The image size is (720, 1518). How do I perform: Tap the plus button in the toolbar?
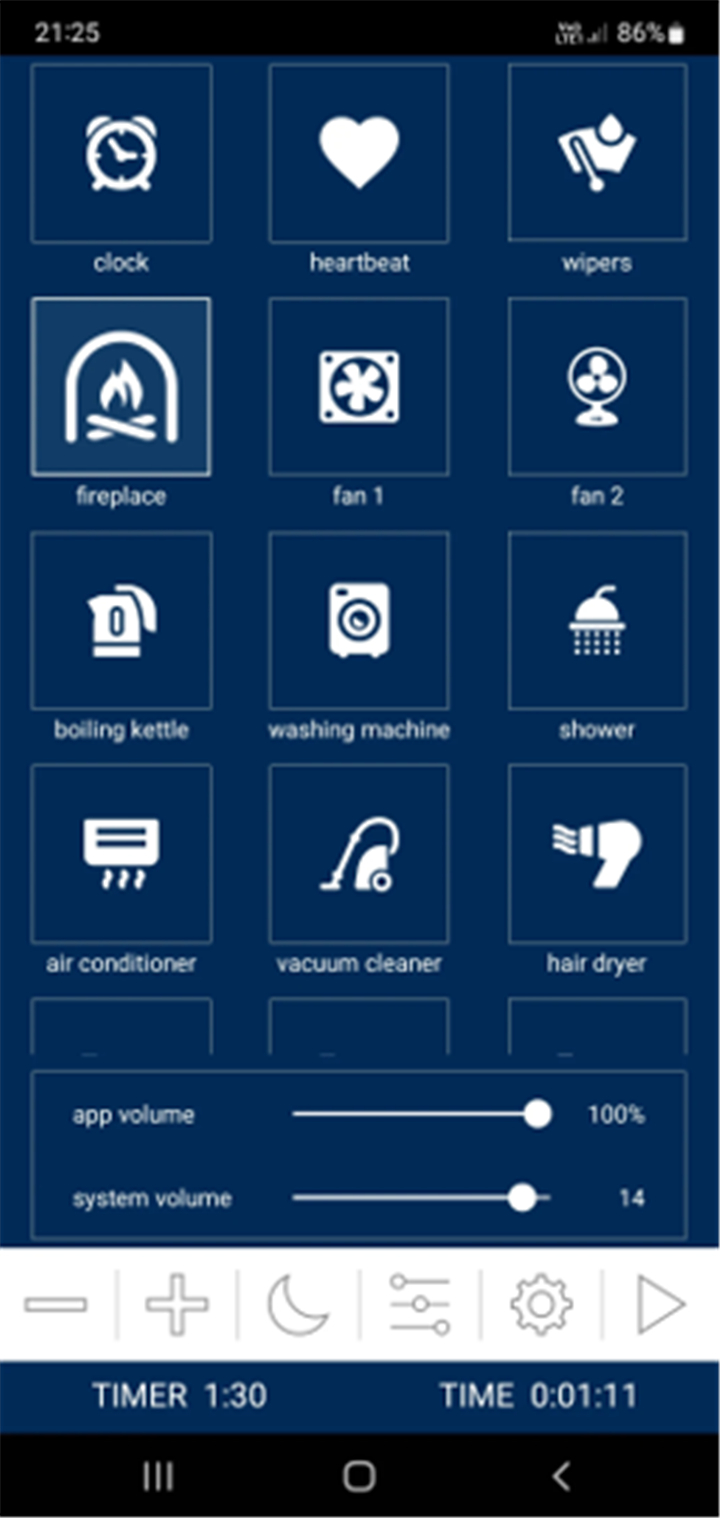[x=177, y=1304]
